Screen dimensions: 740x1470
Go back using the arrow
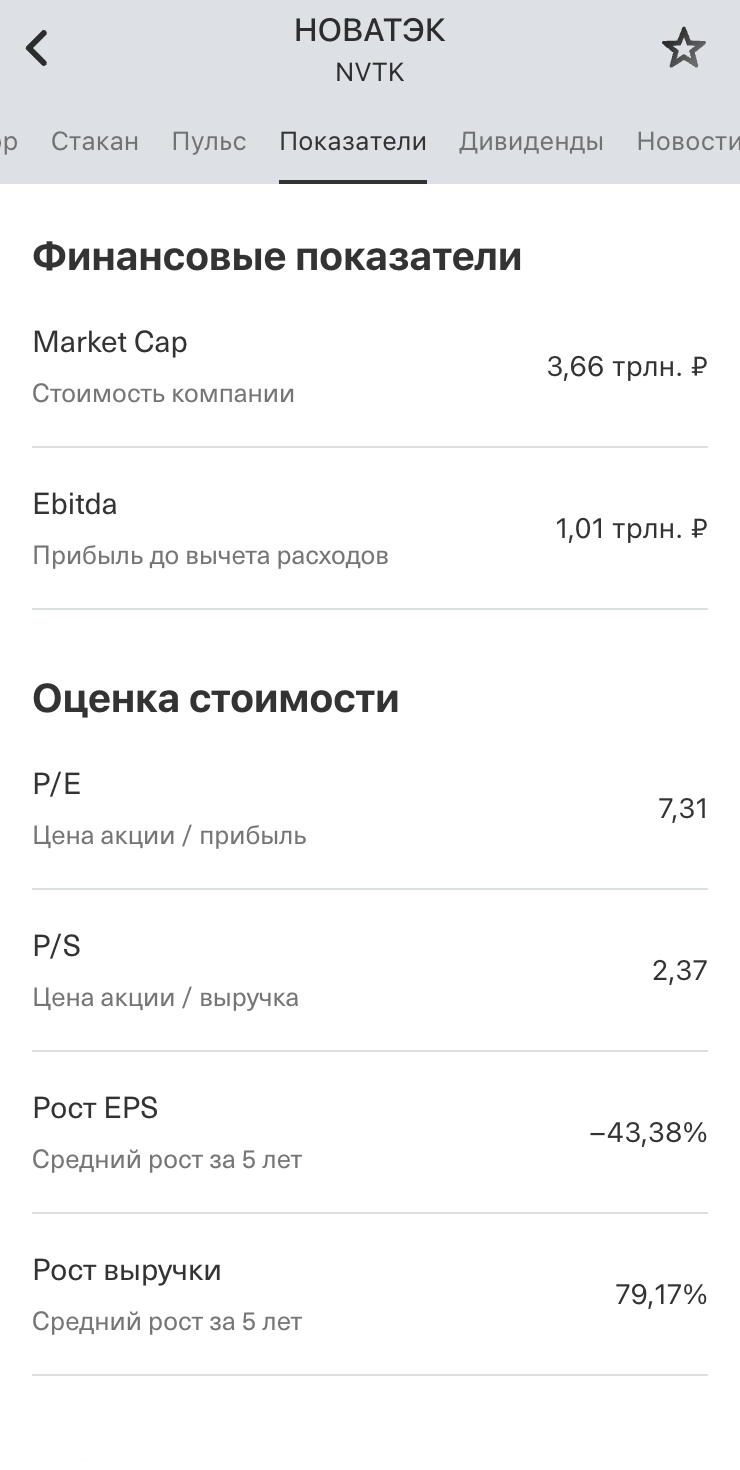37,48
